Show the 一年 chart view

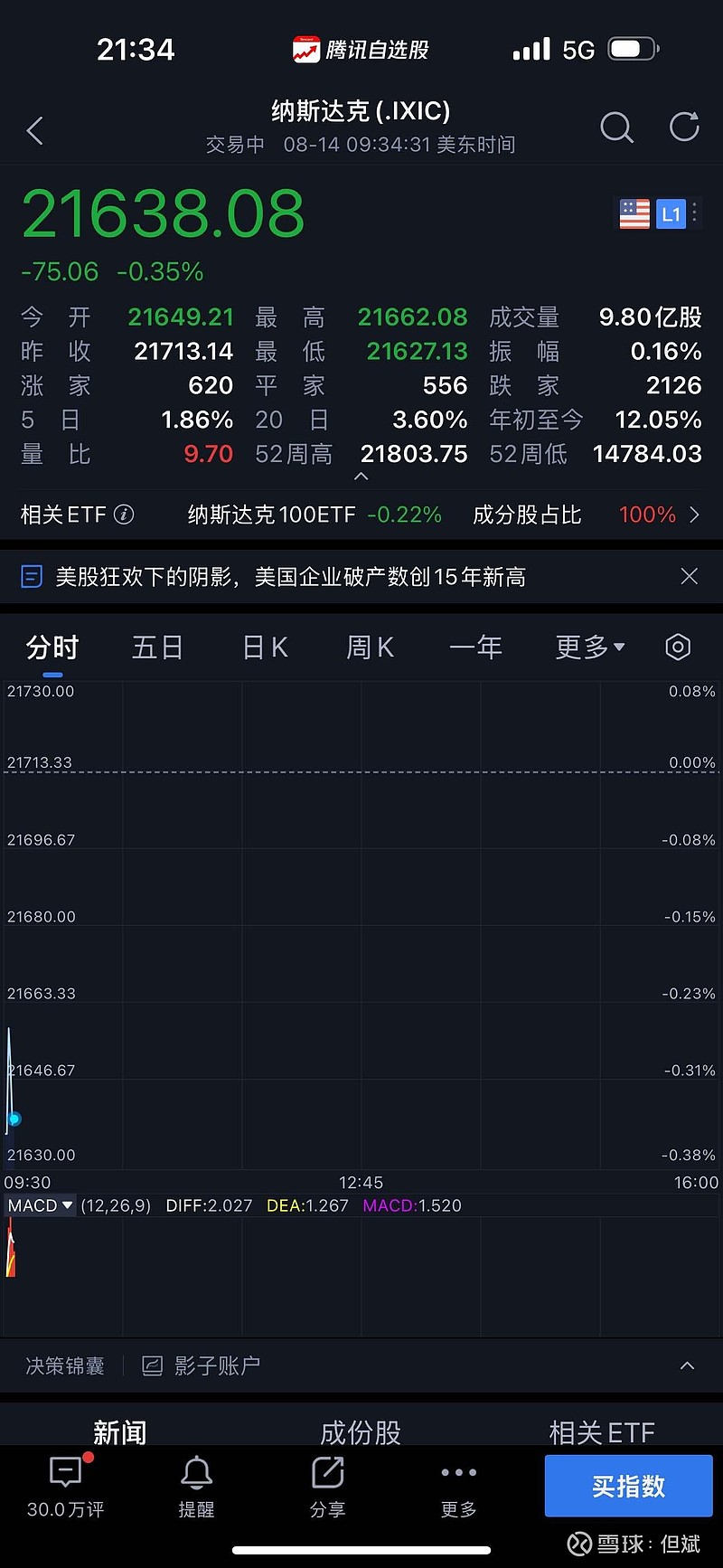(x=475, y=647)
